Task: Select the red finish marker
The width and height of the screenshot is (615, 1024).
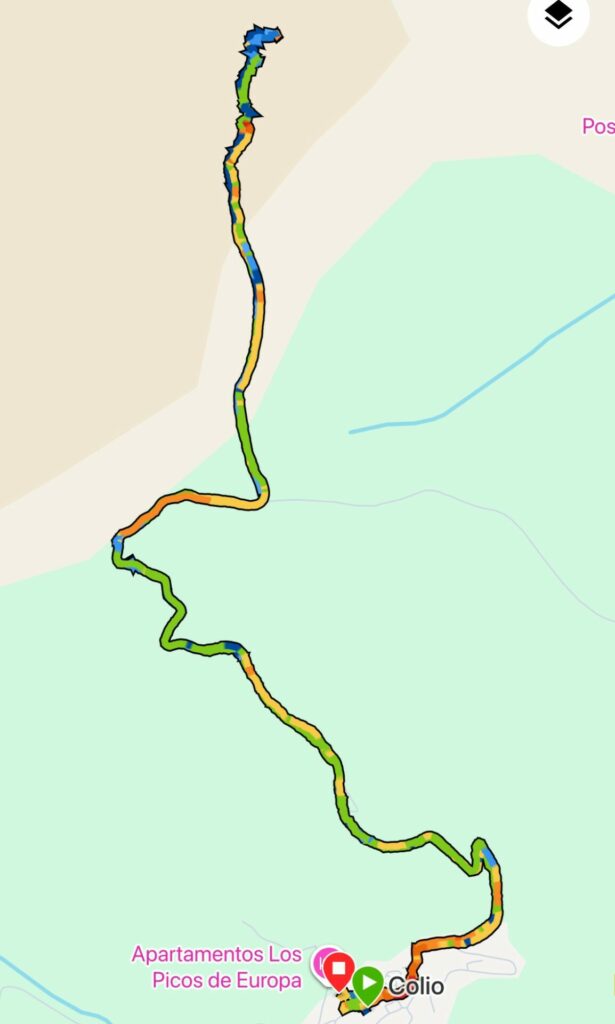Action: [339, 968]
